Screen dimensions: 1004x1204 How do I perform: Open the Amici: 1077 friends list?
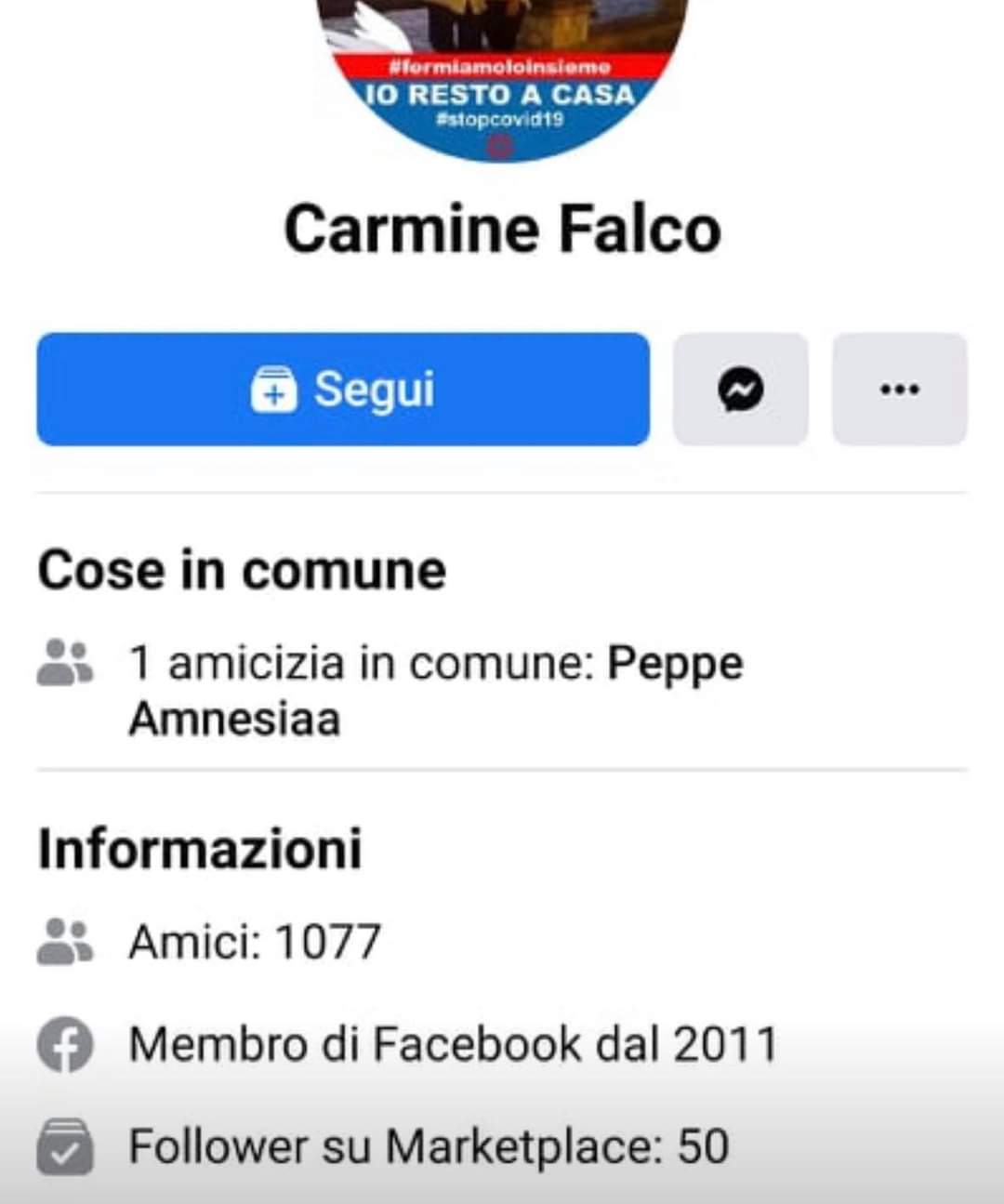click(255, 942)
